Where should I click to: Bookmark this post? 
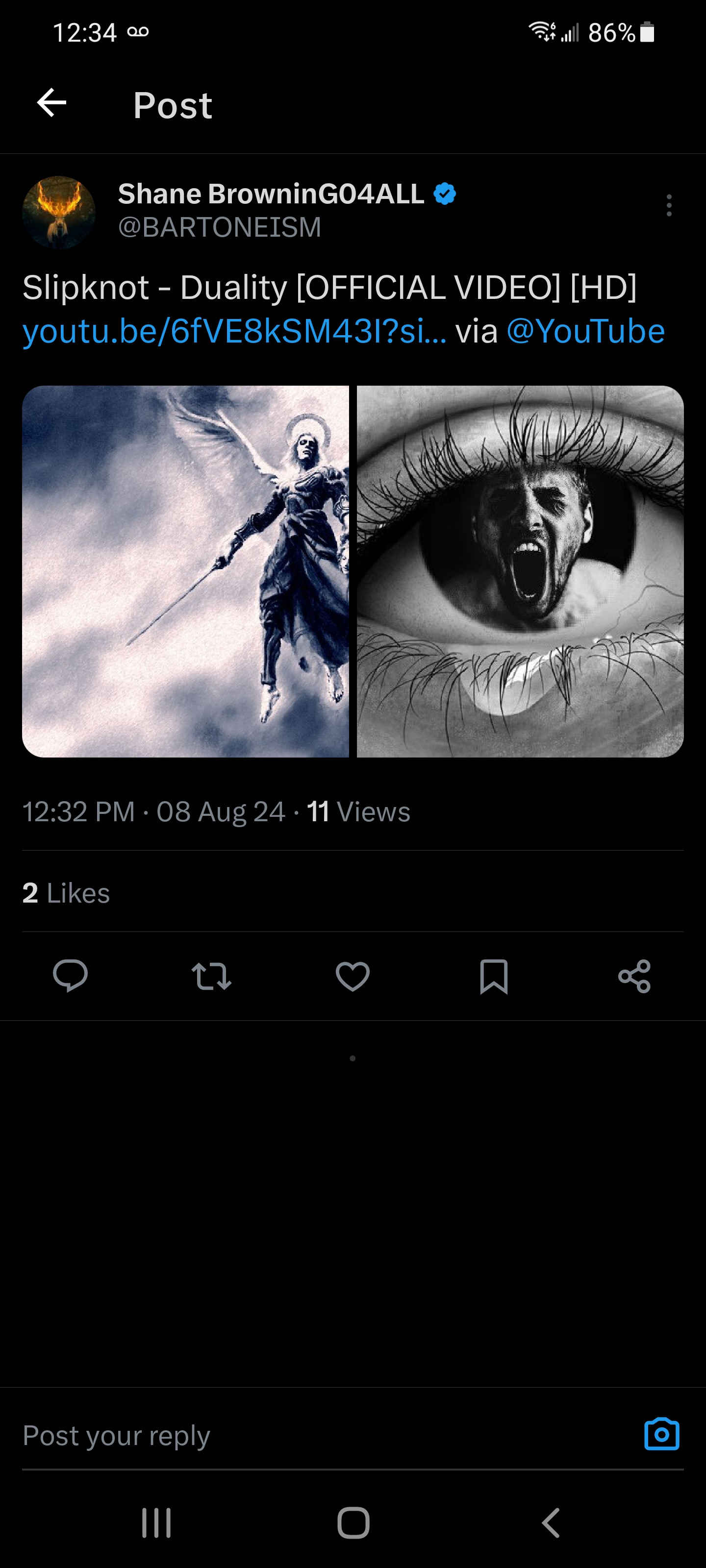[493, 976]
